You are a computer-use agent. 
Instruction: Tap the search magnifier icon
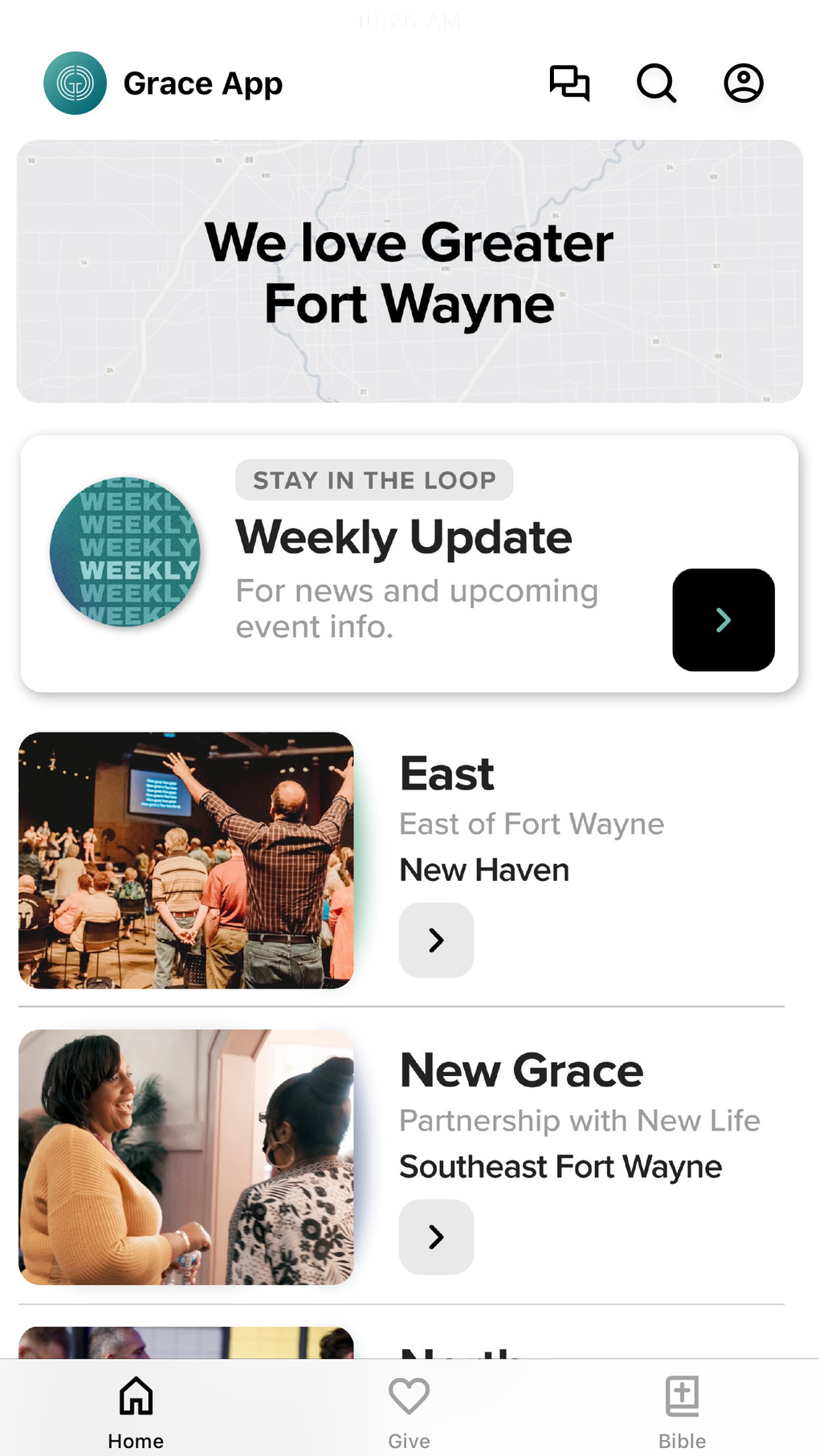tap(657, 83)
